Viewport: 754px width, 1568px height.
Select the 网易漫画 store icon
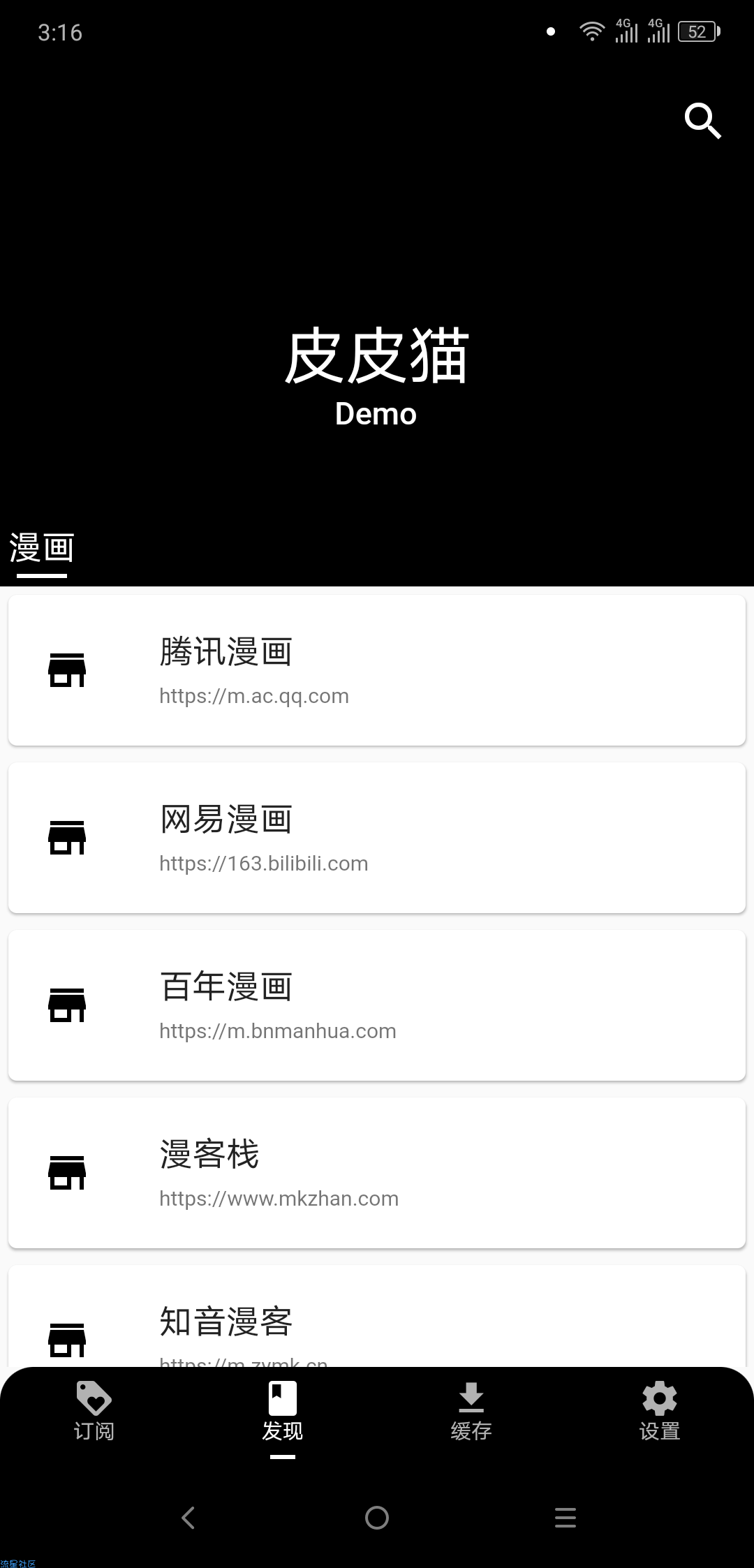[x=67, y=839]
